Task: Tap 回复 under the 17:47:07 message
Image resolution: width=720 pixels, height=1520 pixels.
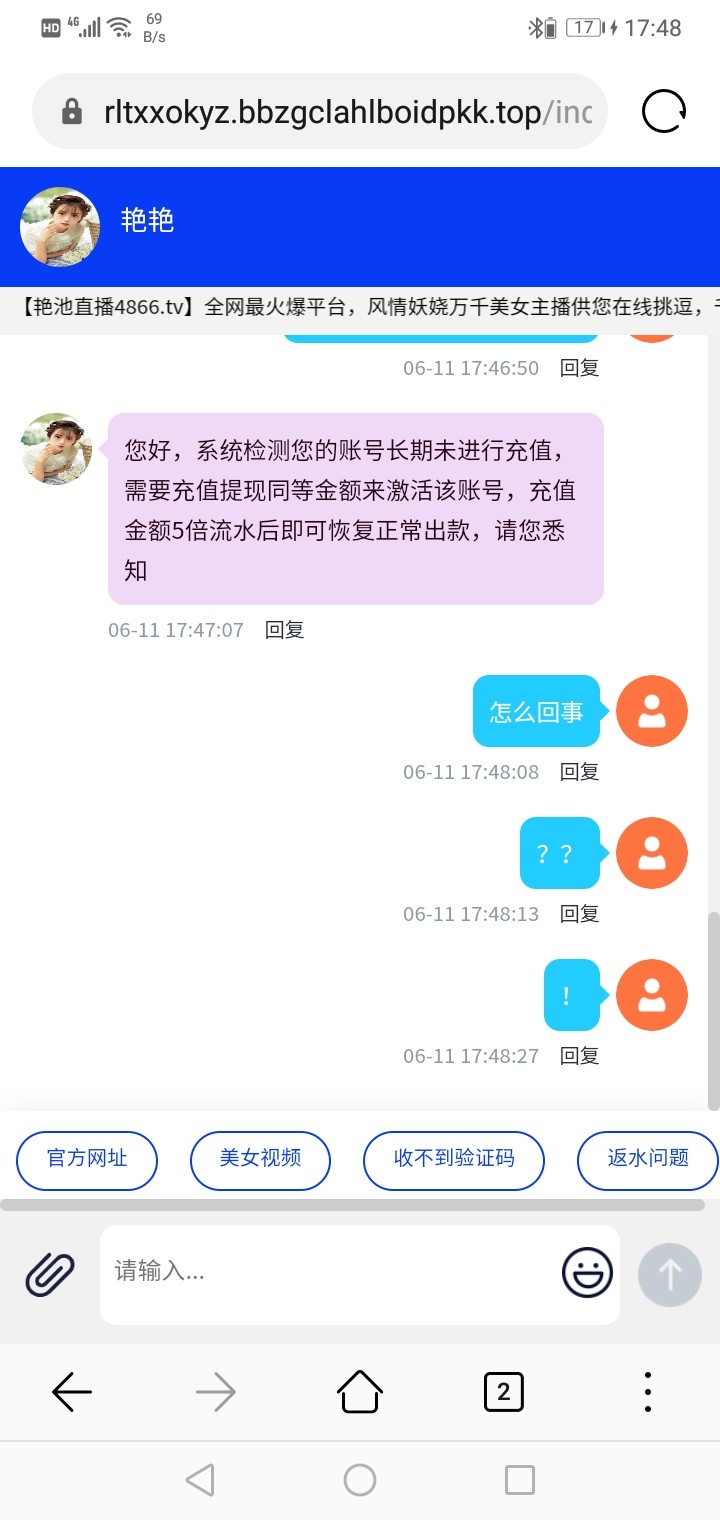Action: point(284,630)
